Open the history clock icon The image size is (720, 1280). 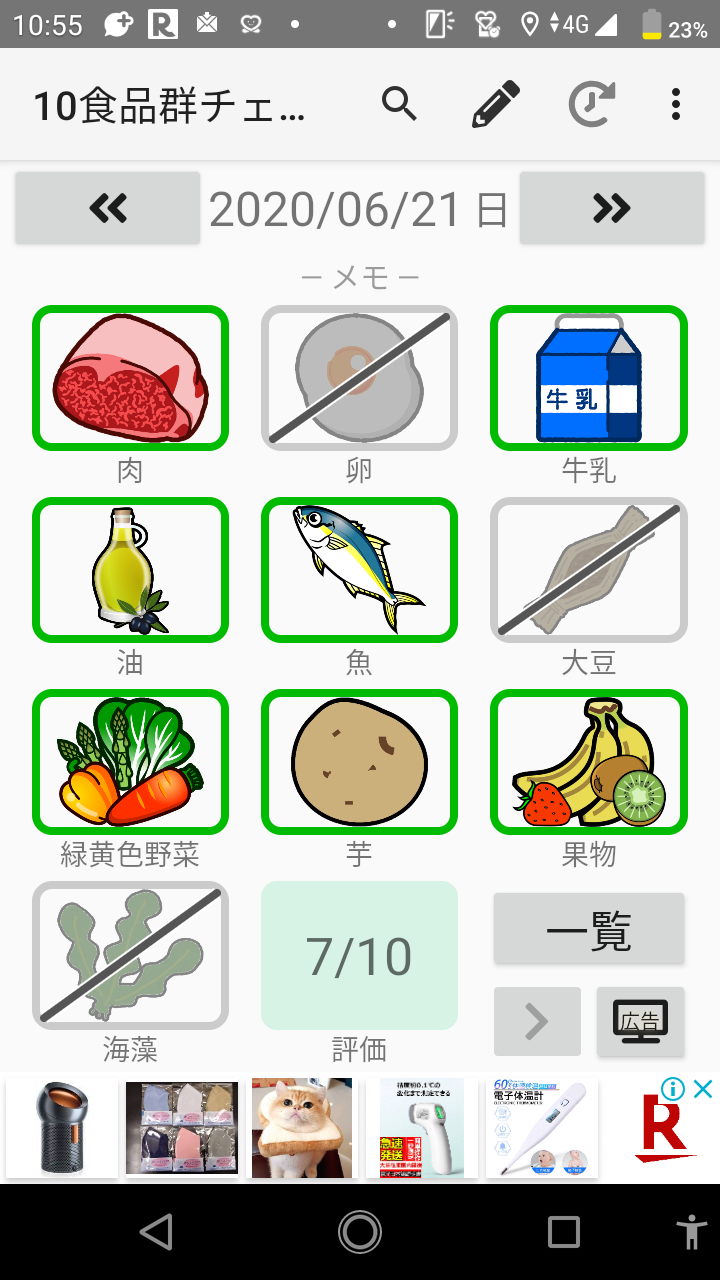(x=592, y=104)
